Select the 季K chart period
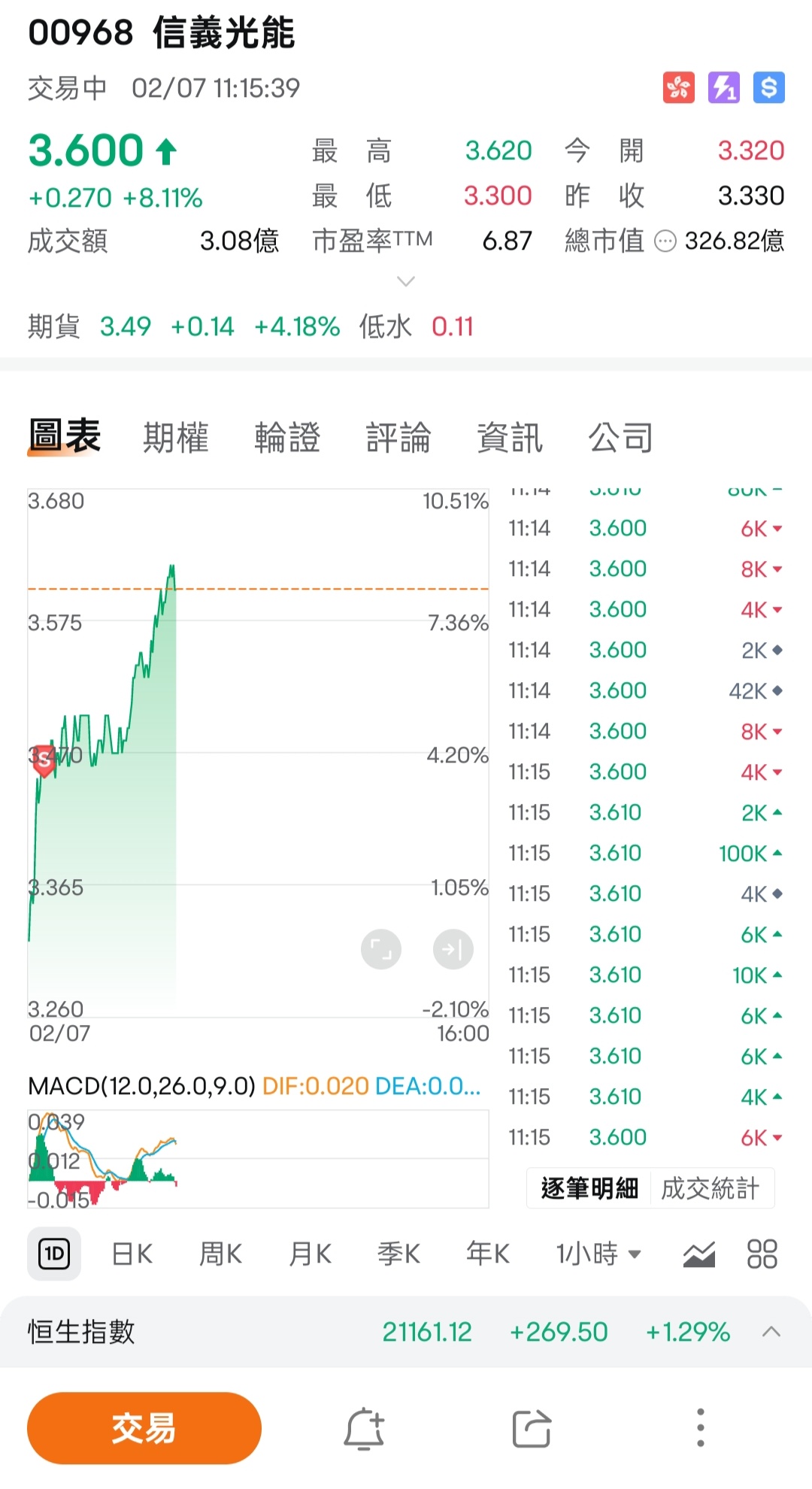The image size is (812, 1489). [x=398, y=1254]
